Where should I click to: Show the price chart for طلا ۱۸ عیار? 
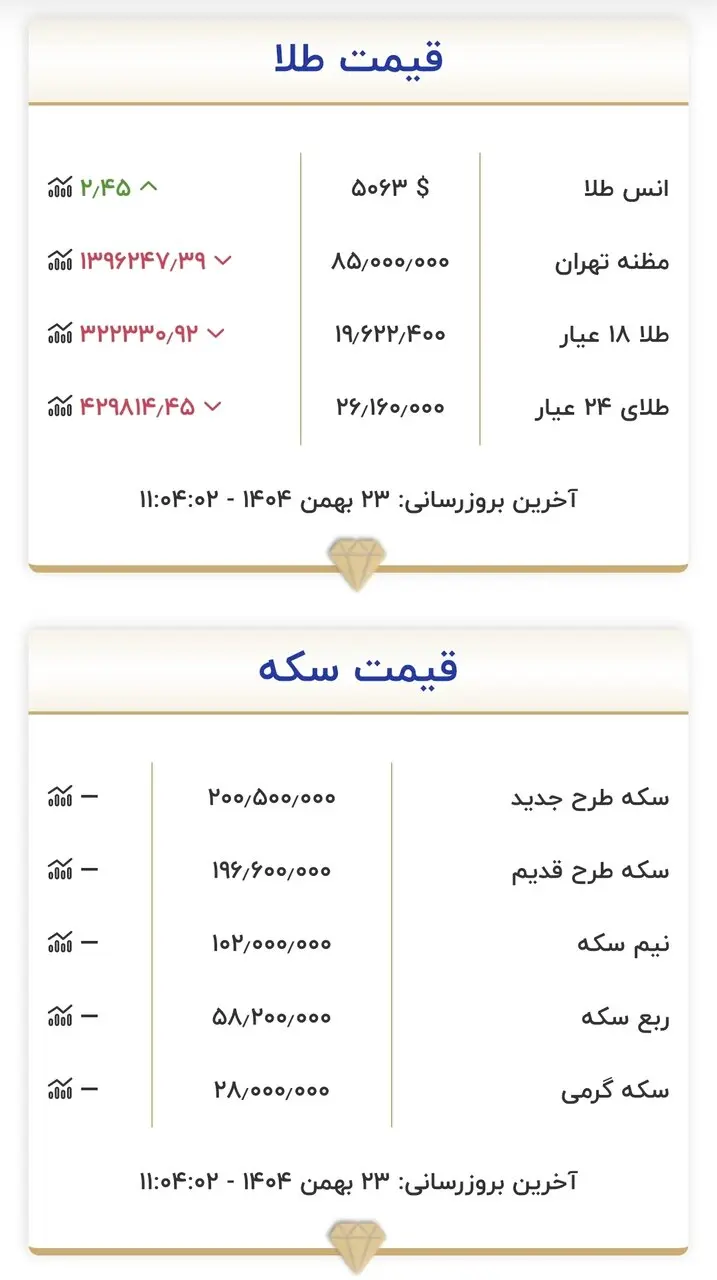point(60,333)
